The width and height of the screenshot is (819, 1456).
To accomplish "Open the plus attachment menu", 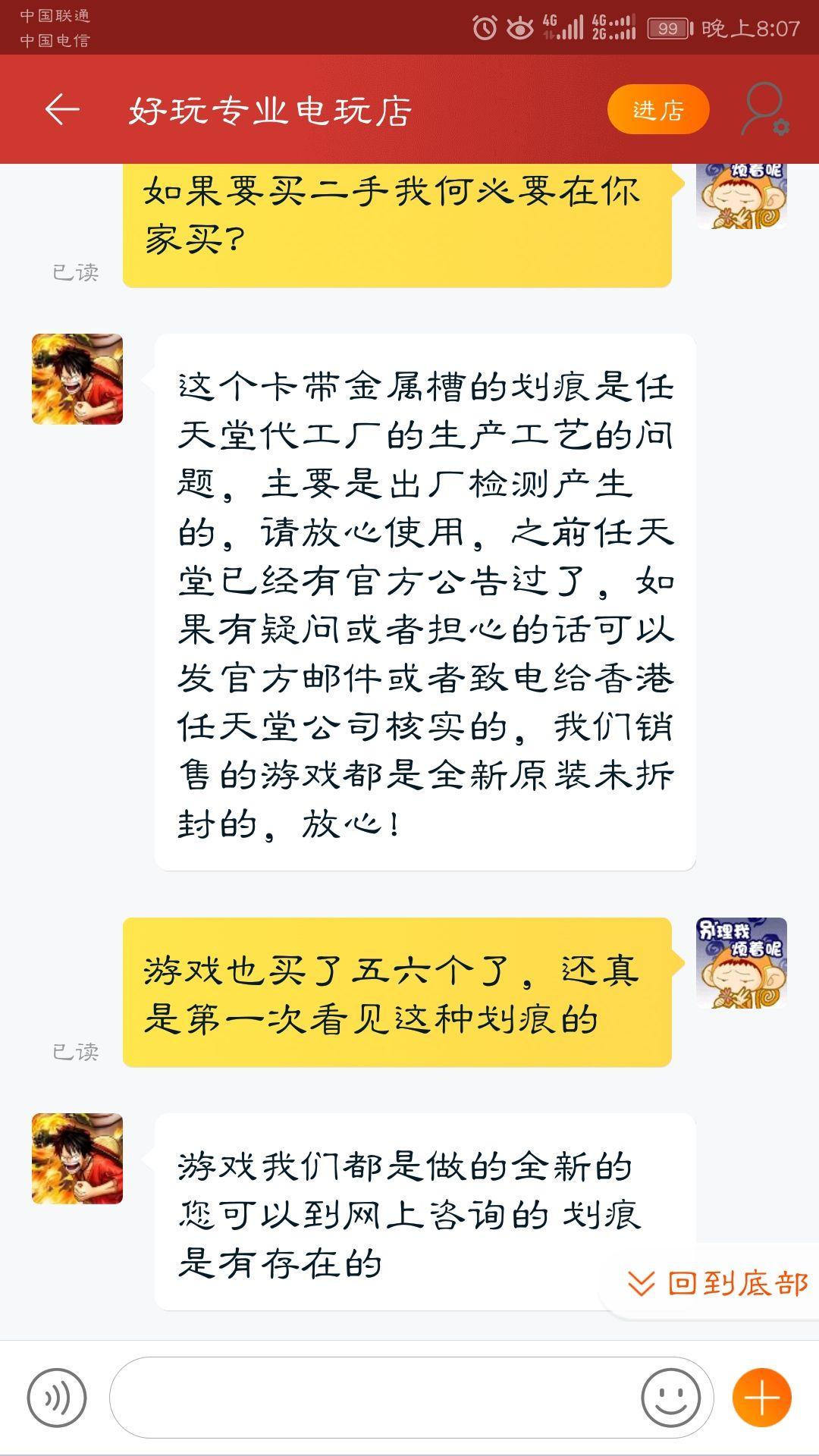I will pyautogui.click(x=761, y=1398).
